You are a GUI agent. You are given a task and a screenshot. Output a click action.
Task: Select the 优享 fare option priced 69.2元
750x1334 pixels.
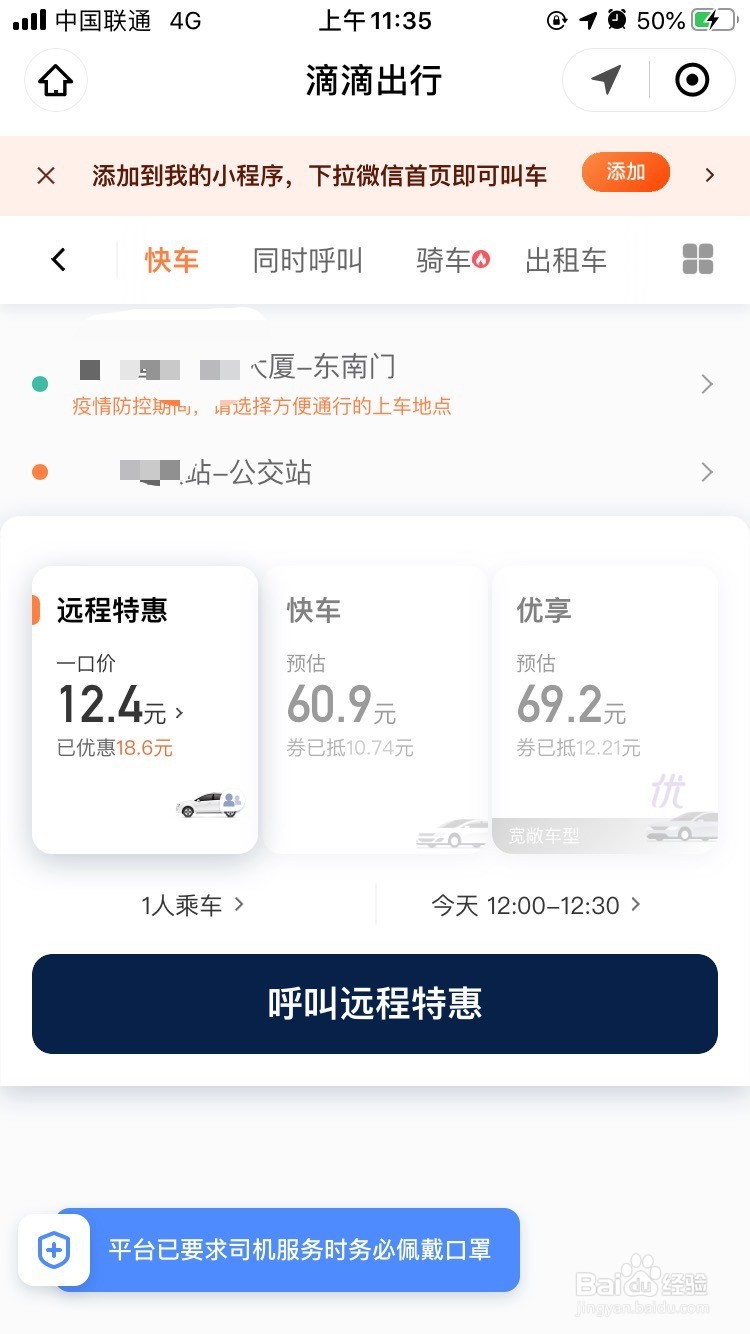(605, 700)
